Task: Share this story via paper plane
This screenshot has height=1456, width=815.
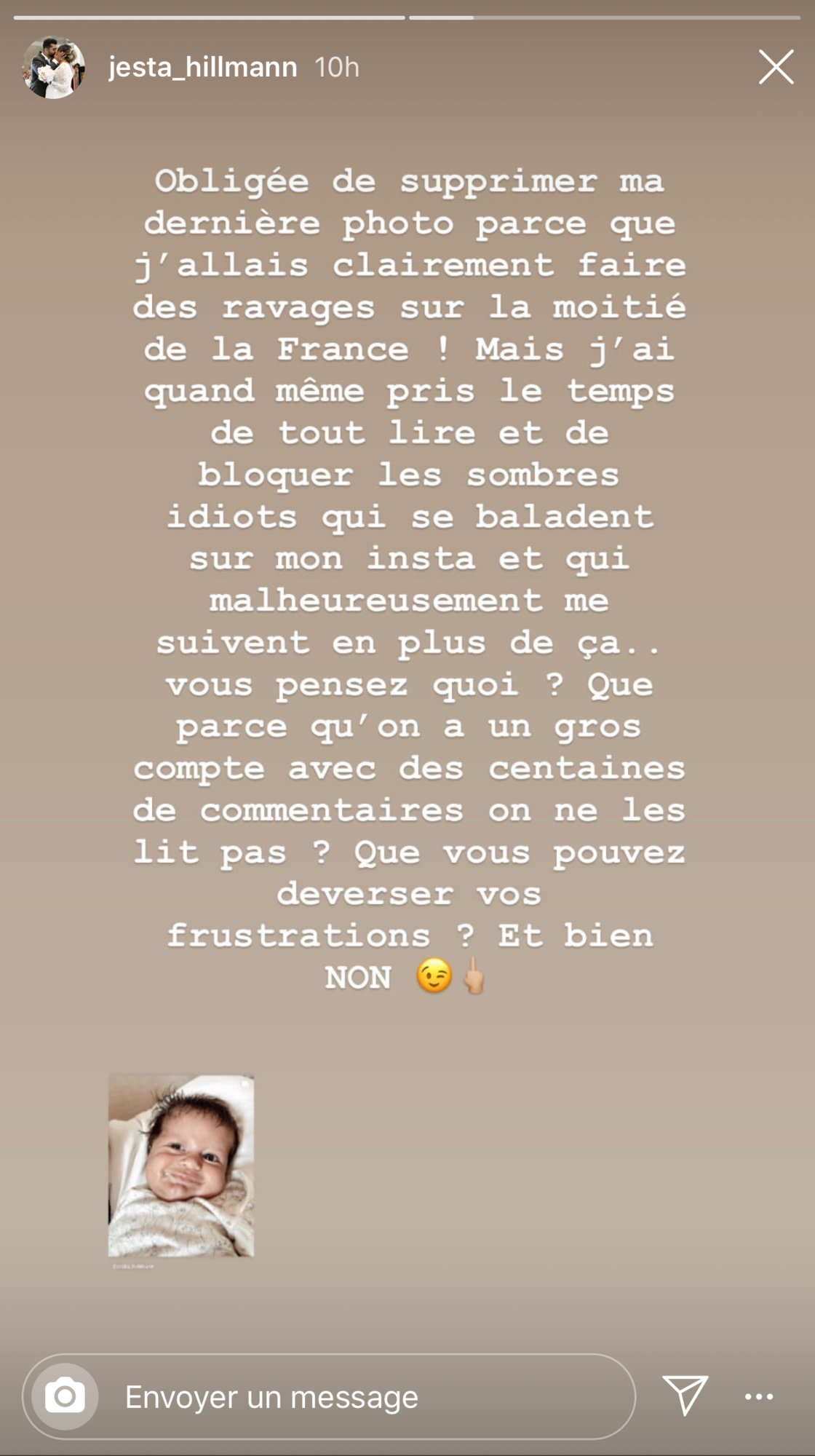Action: point(685,1395)
